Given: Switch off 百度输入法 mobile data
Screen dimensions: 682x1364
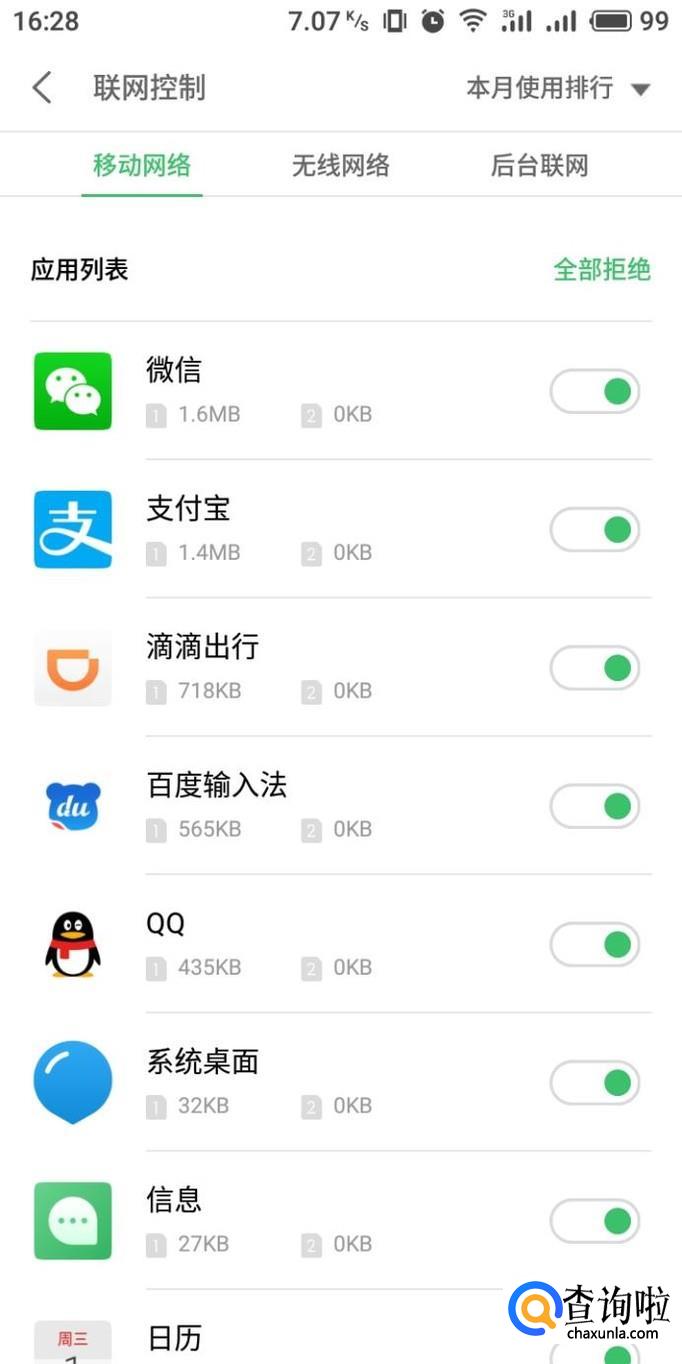Looking at the screenshot, I should [x=595, y=806].
